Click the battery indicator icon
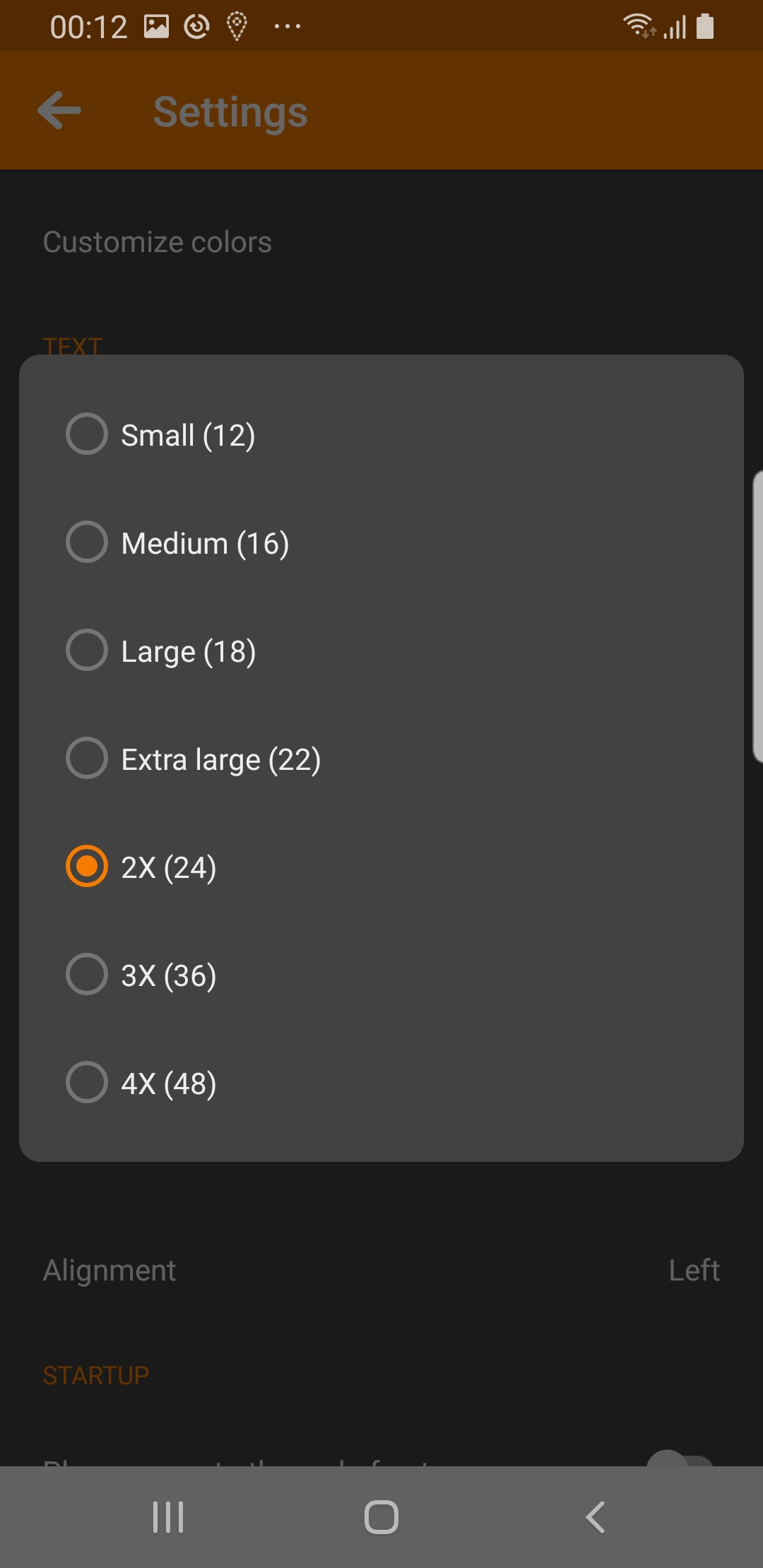The height and width of the screenshot is (1568, 763). (704, 25)
